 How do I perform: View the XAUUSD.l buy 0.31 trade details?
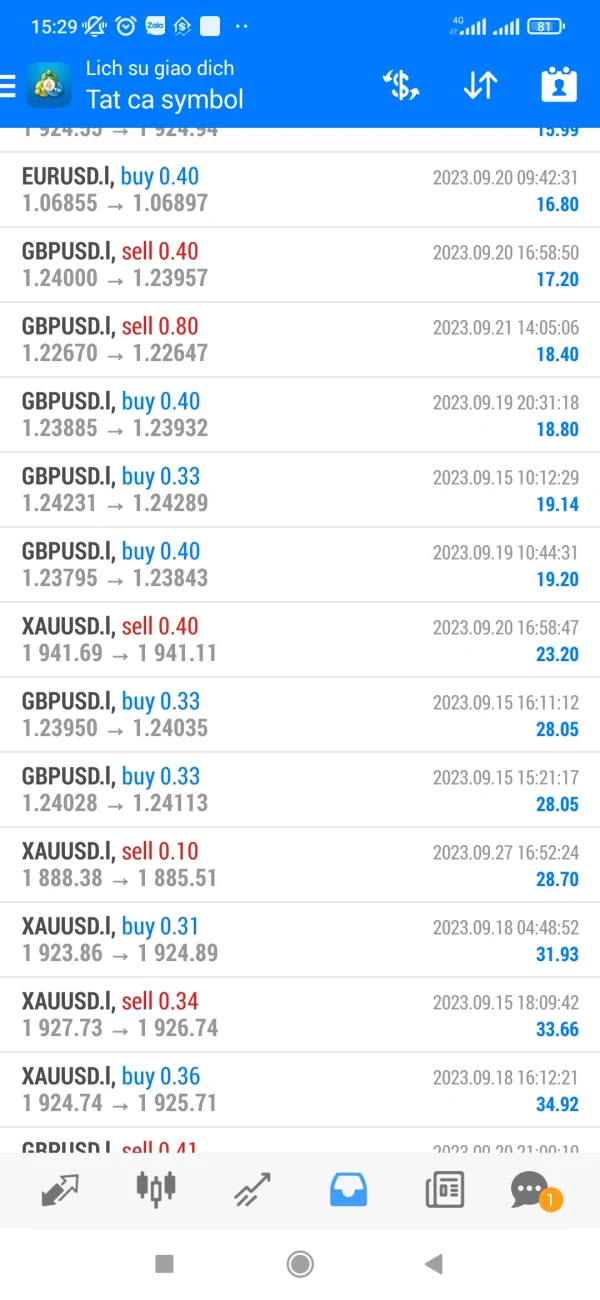pyautogui.click(x=300, y=940)
